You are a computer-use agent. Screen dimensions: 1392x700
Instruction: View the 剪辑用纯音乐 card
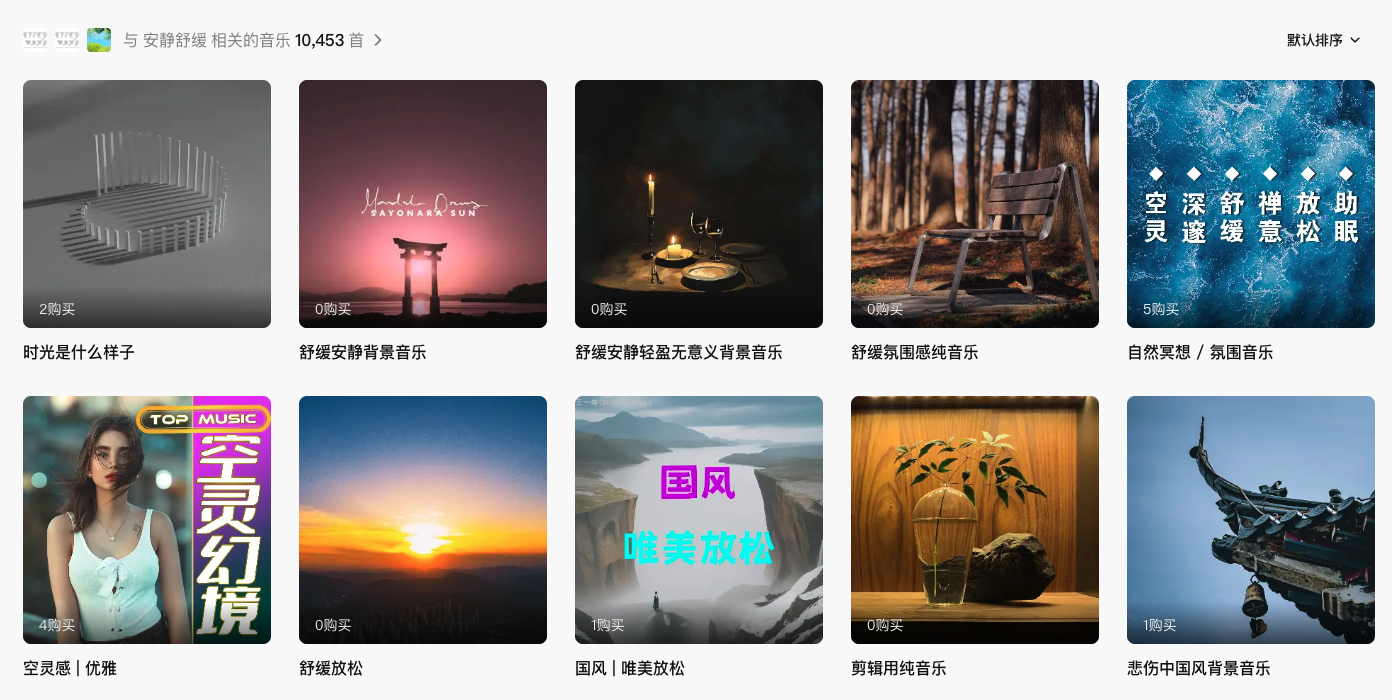(975, 520)
